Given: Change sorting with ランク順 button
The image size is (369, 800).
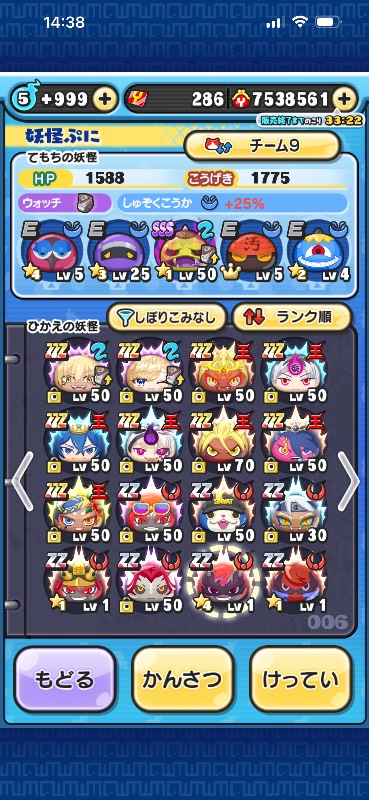Looking at the screenshot, I should tap(292, 318).
